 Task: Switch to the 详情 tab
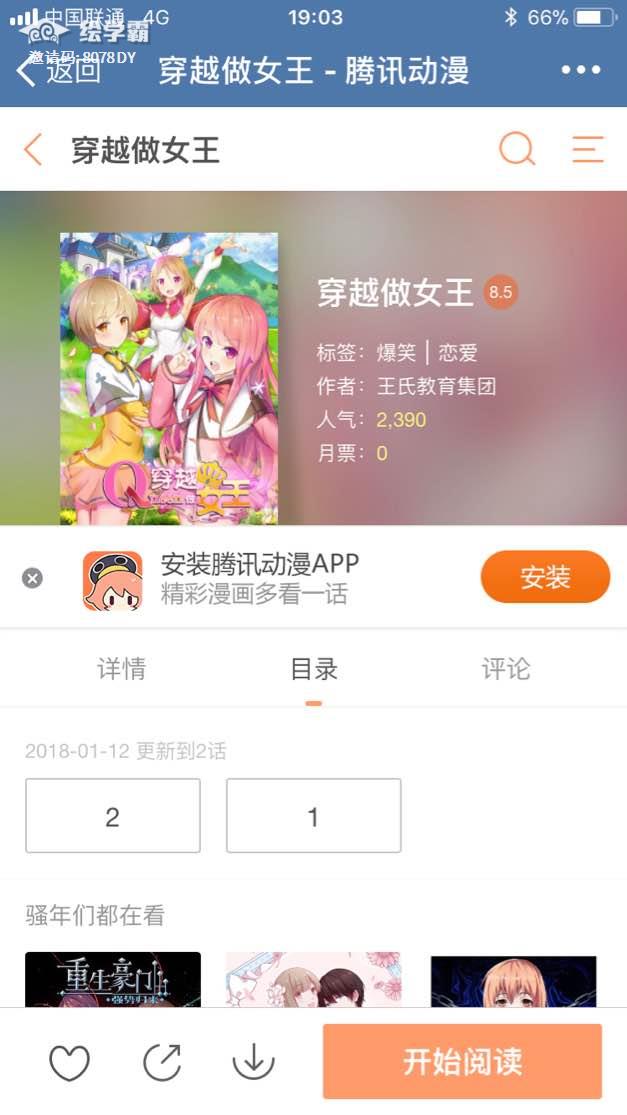(x=121, y=669)
